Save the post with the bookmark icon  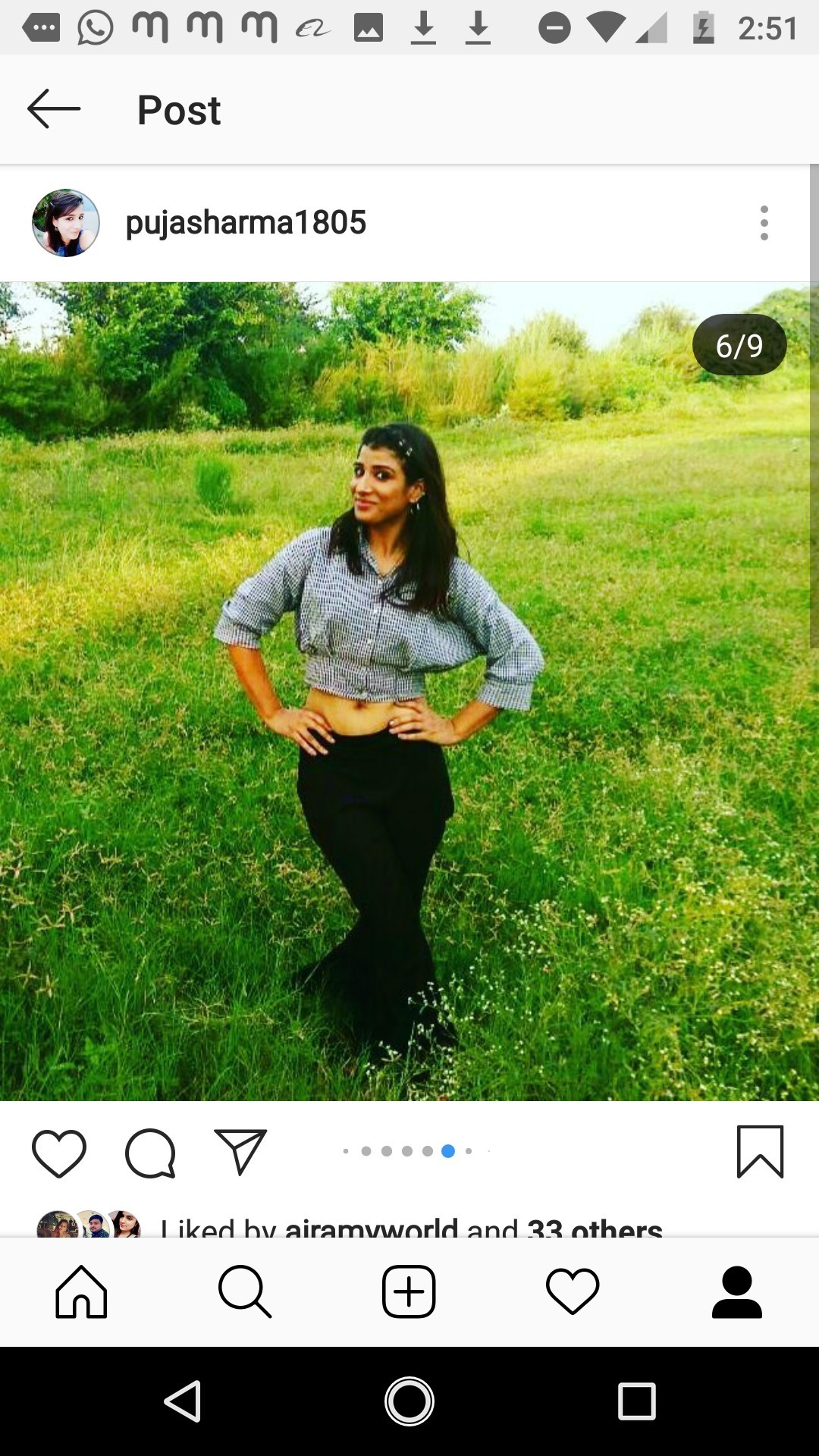760,1151
